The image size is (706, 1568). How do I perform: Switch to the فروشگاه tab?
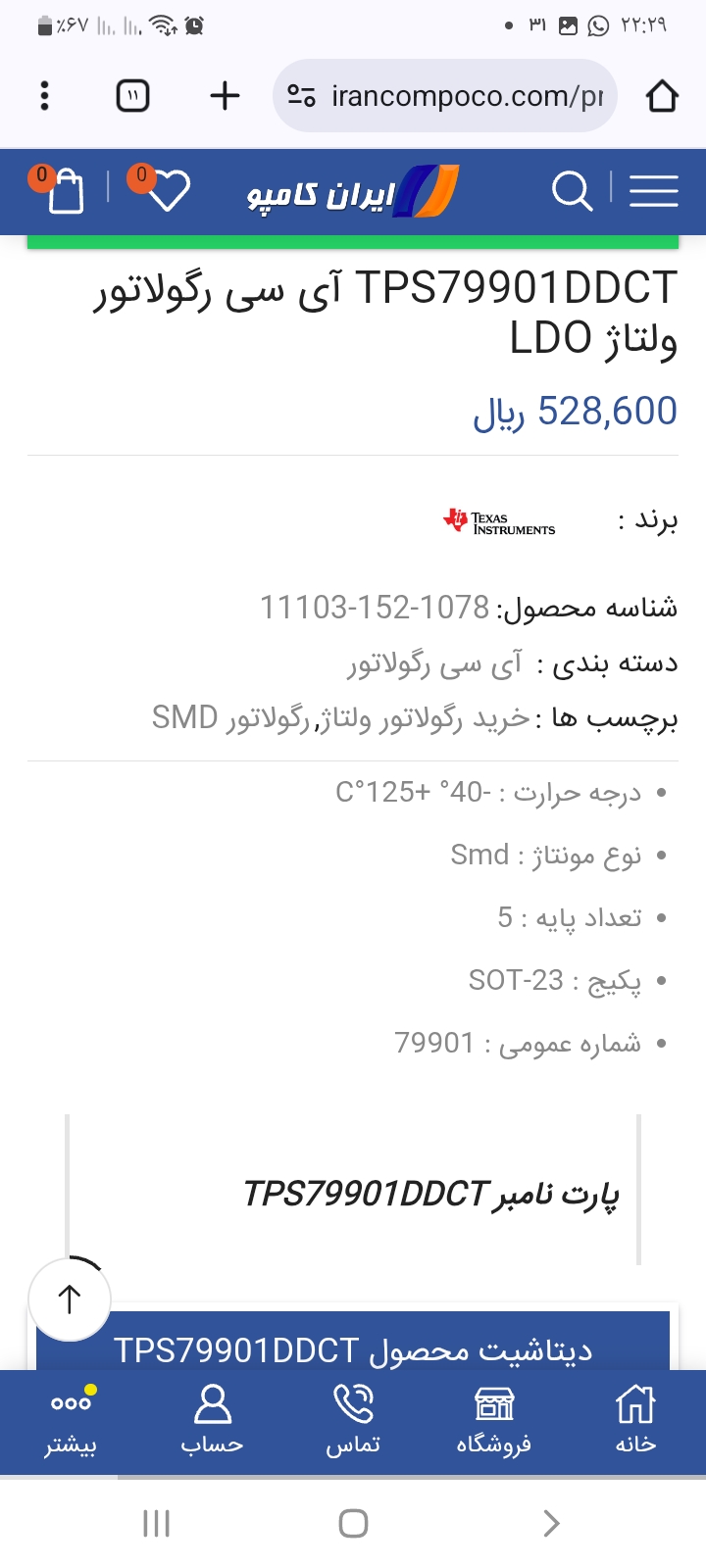click(494, 1420)
